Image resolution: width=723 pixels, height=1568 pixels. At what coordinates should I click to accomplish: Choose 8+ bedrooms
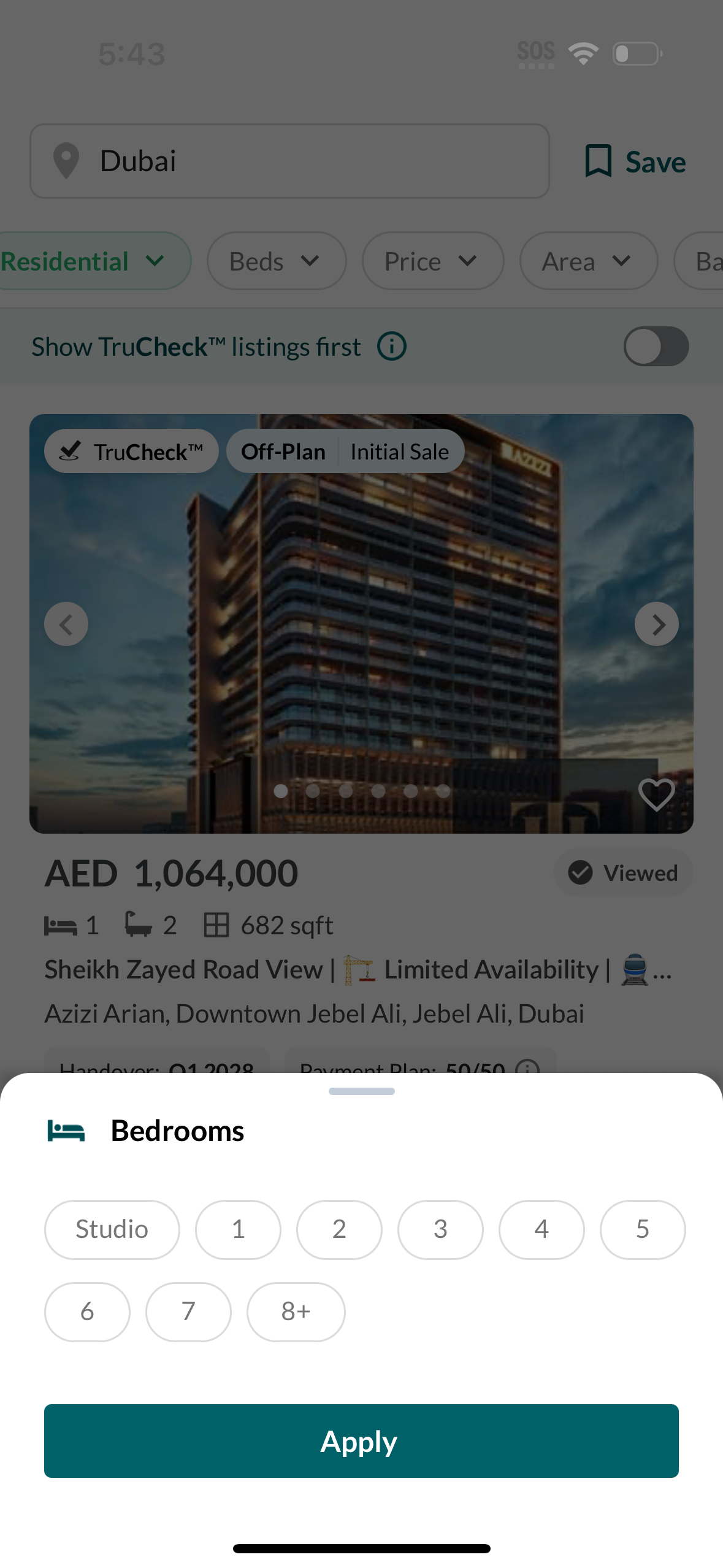pos(296,1312)
